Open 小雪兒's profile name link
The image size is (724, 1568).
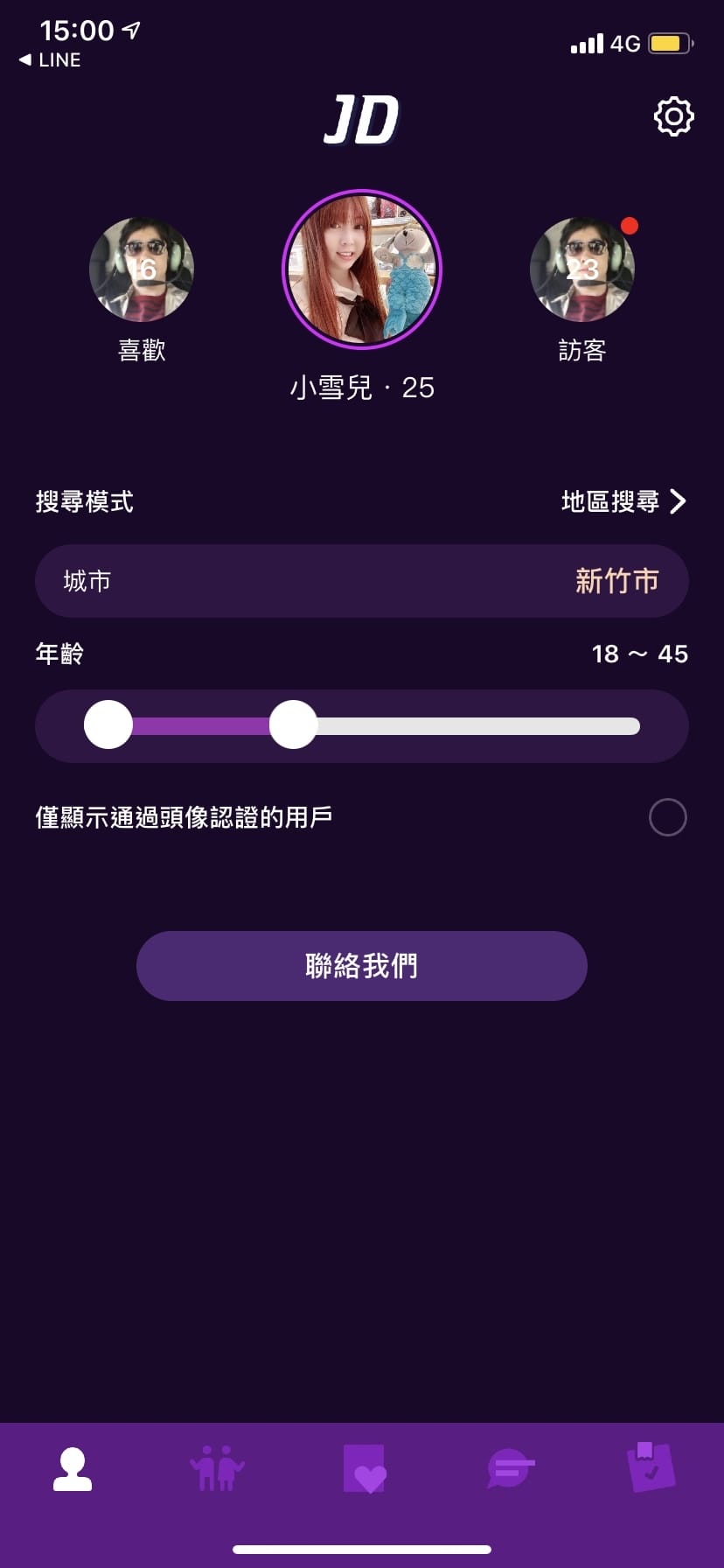[362, 387]
